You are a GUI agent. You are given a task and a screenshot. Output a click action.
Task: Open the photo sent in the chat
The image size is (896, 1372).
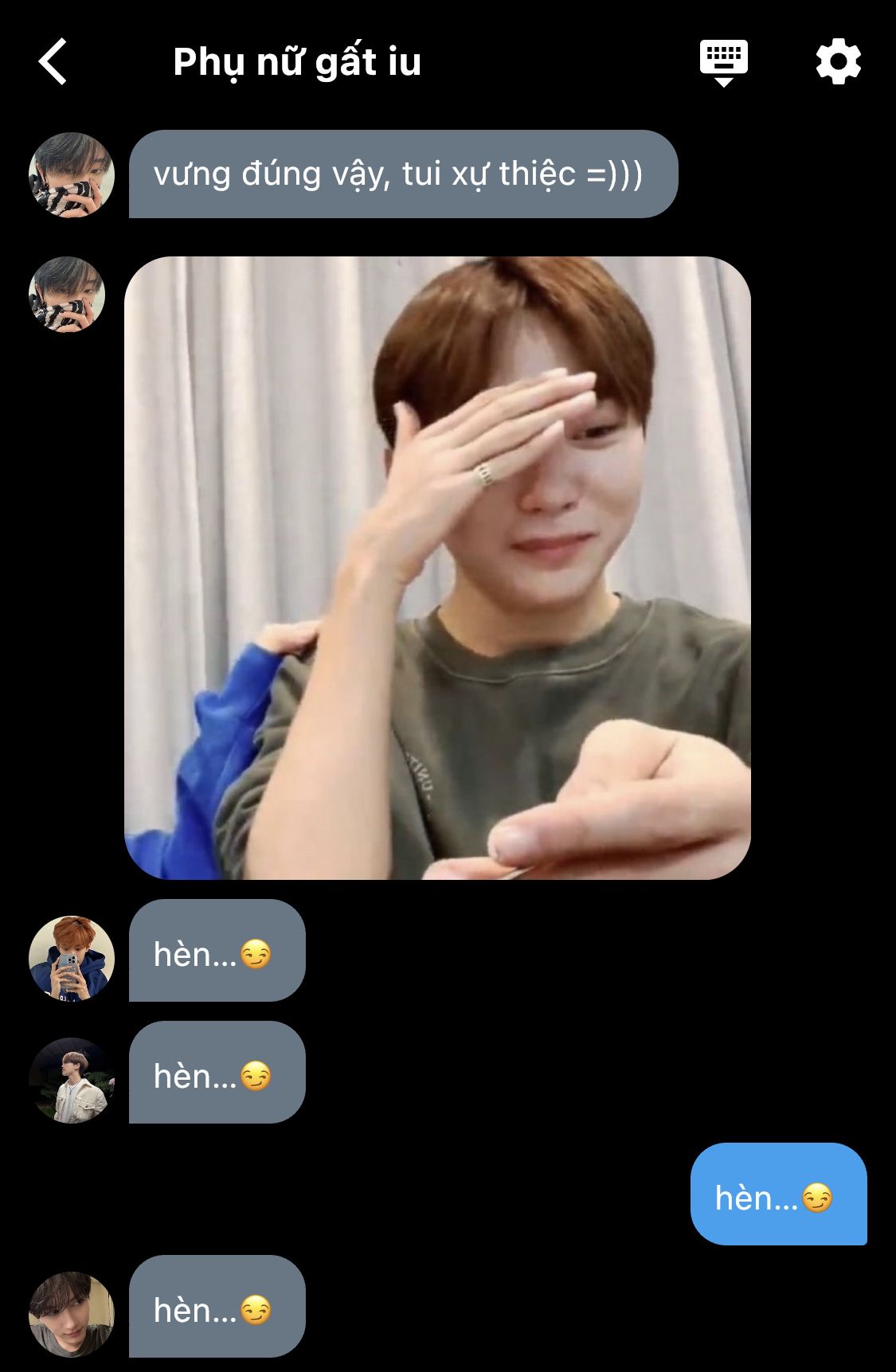tap(437, 568)
